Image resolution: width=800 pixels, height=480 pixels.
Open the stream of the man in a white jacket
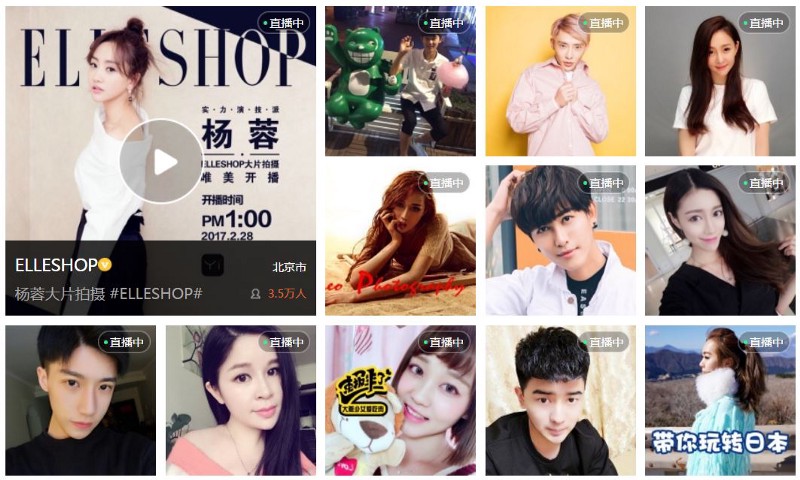tap(560, 241)
